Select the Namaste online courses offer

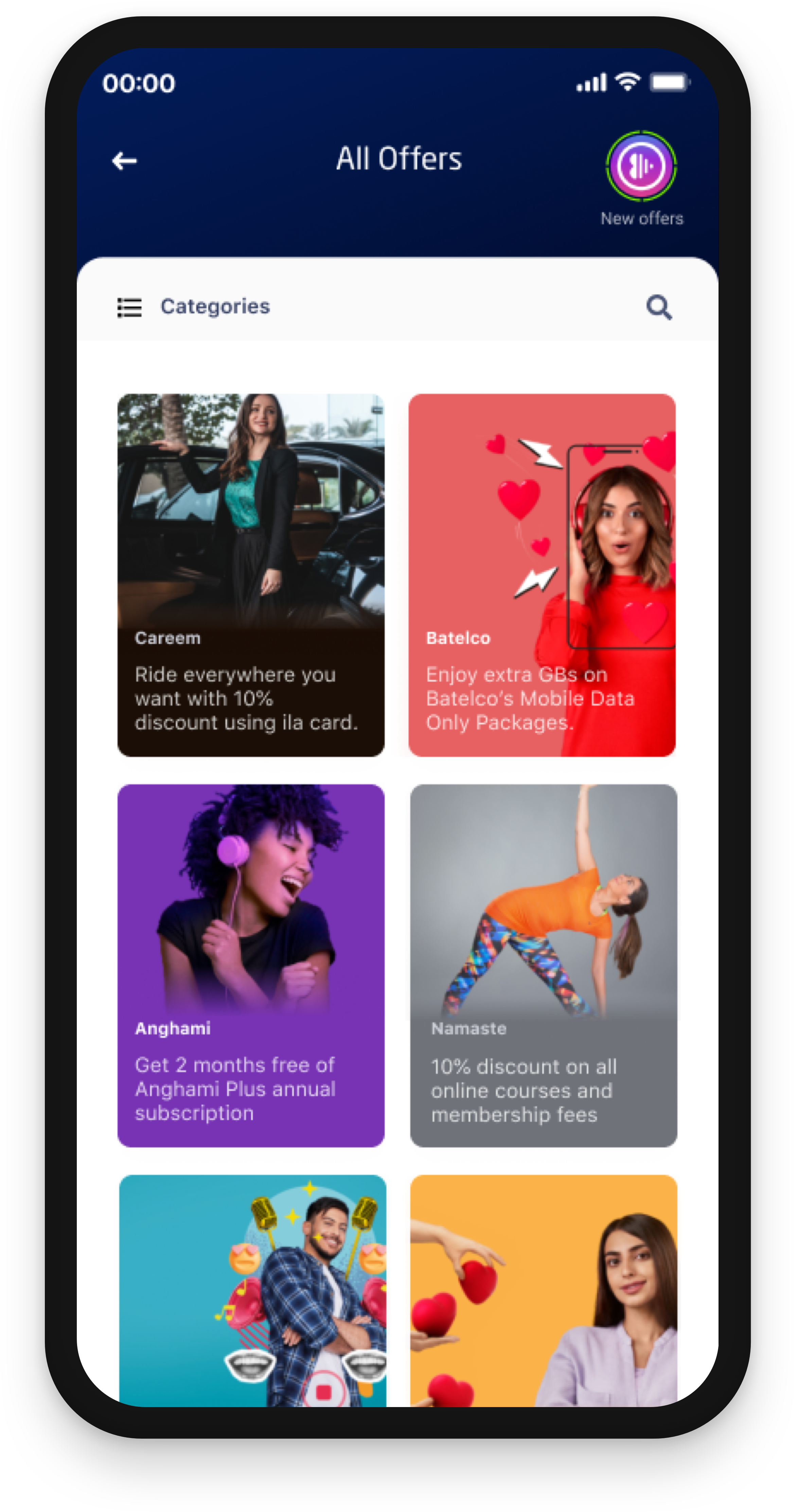(544, 965)
